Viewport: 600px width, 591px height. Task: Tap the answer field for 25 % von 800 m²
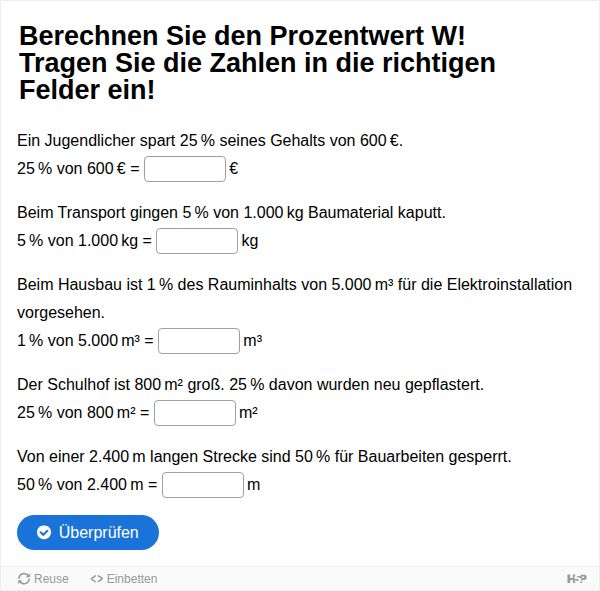[x=195, y=413]
